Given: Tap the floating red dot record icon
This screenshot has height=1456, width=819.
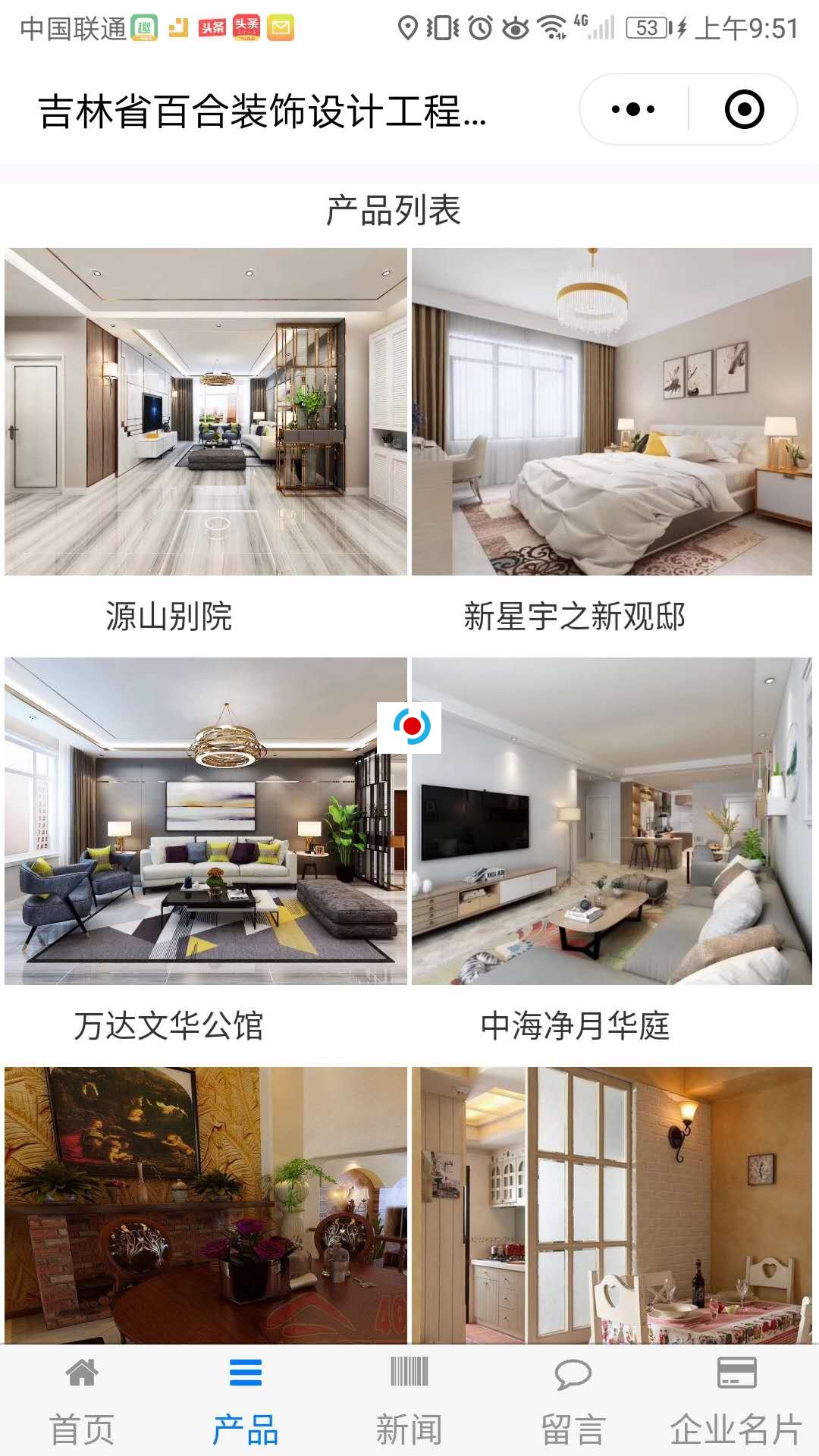Looking at the screenshot, I should (410, 726).
